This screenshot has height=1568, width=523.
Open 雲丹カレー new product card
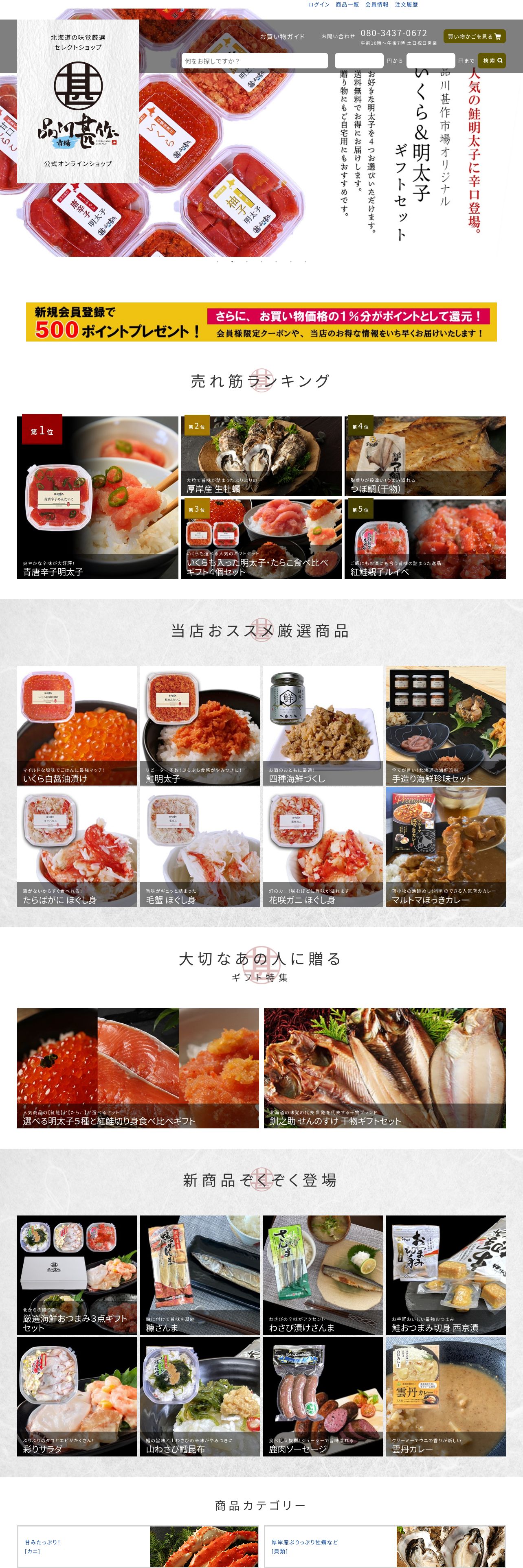point(446,1396)
